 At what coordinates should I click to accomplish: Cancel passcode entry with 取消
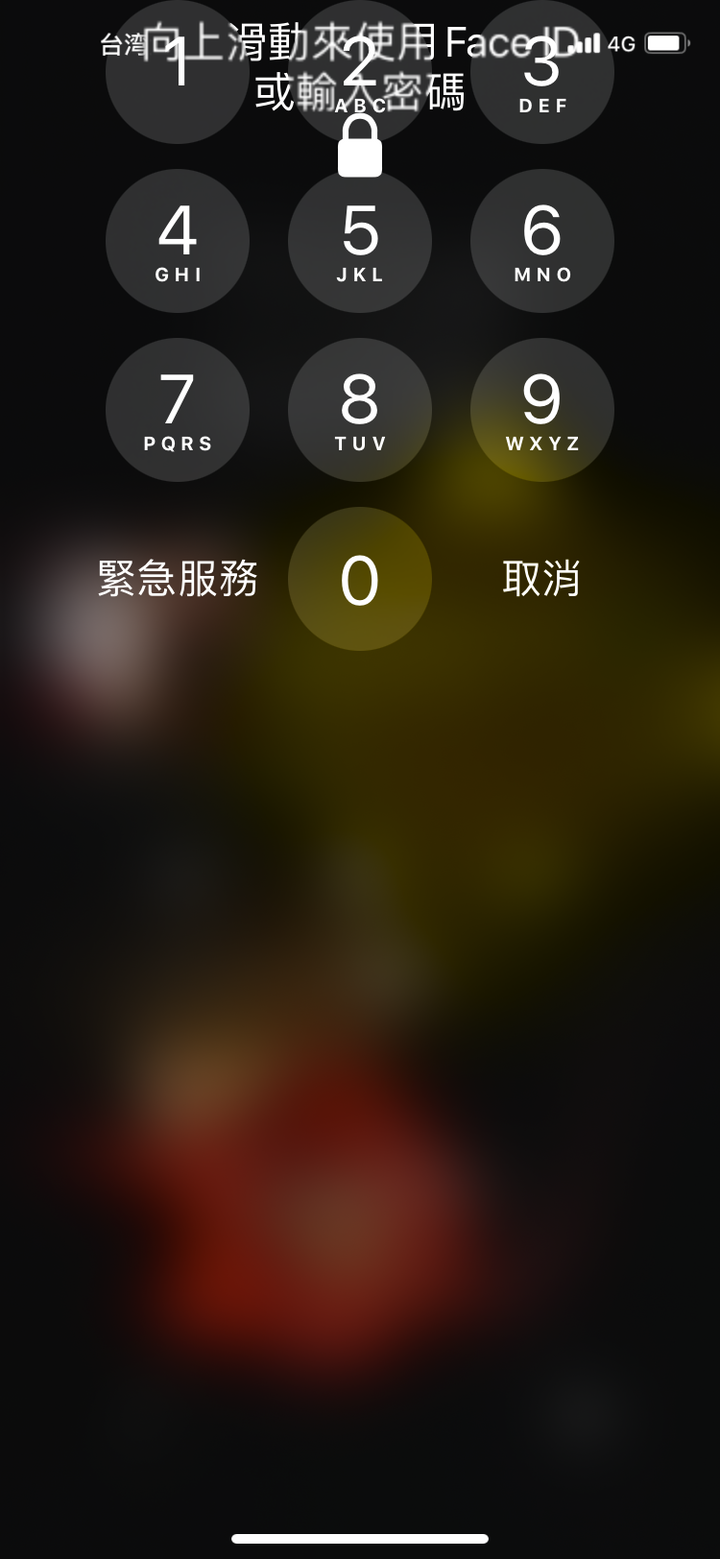point(541,579)
